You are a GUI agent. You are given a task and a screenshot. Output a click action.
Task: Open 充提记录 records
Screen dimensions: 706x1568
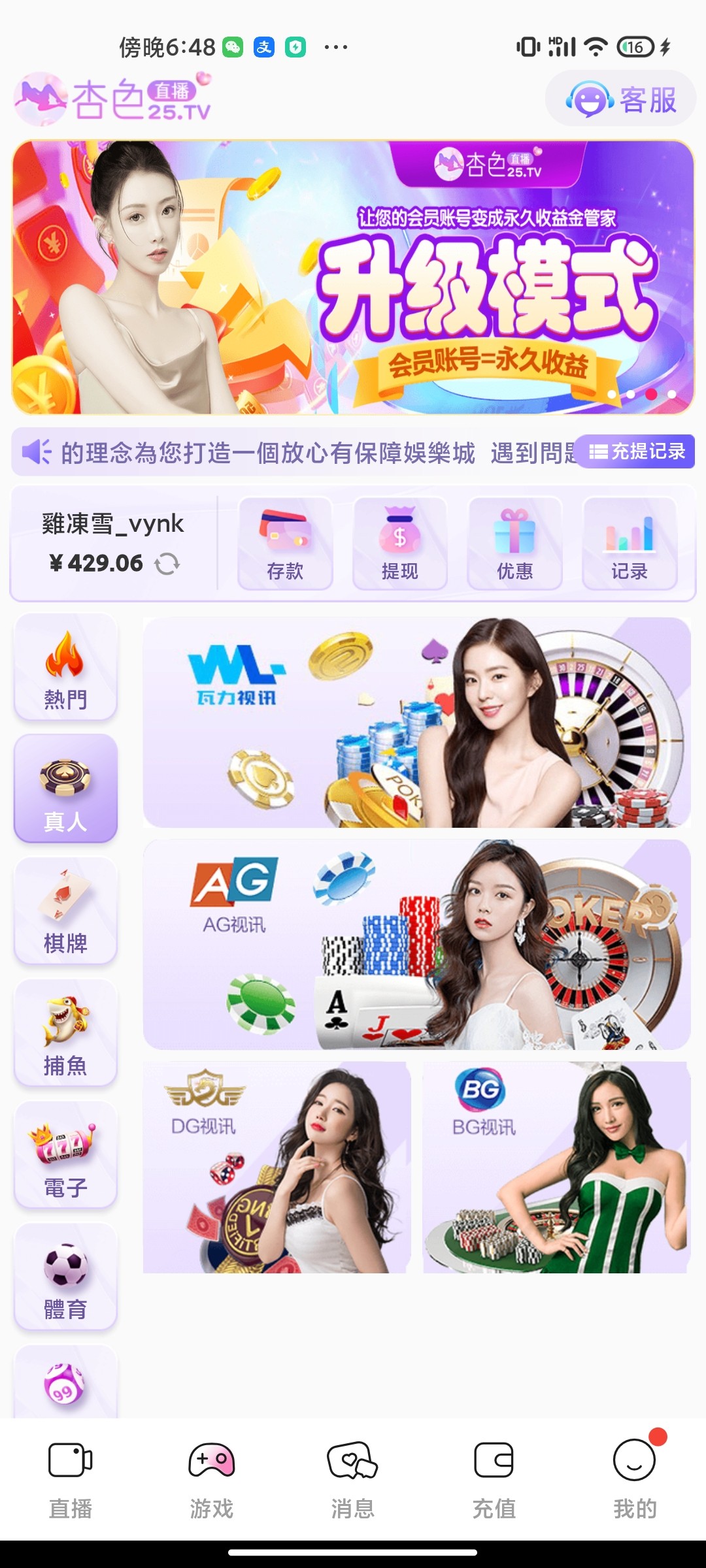(x=637, y=451)
